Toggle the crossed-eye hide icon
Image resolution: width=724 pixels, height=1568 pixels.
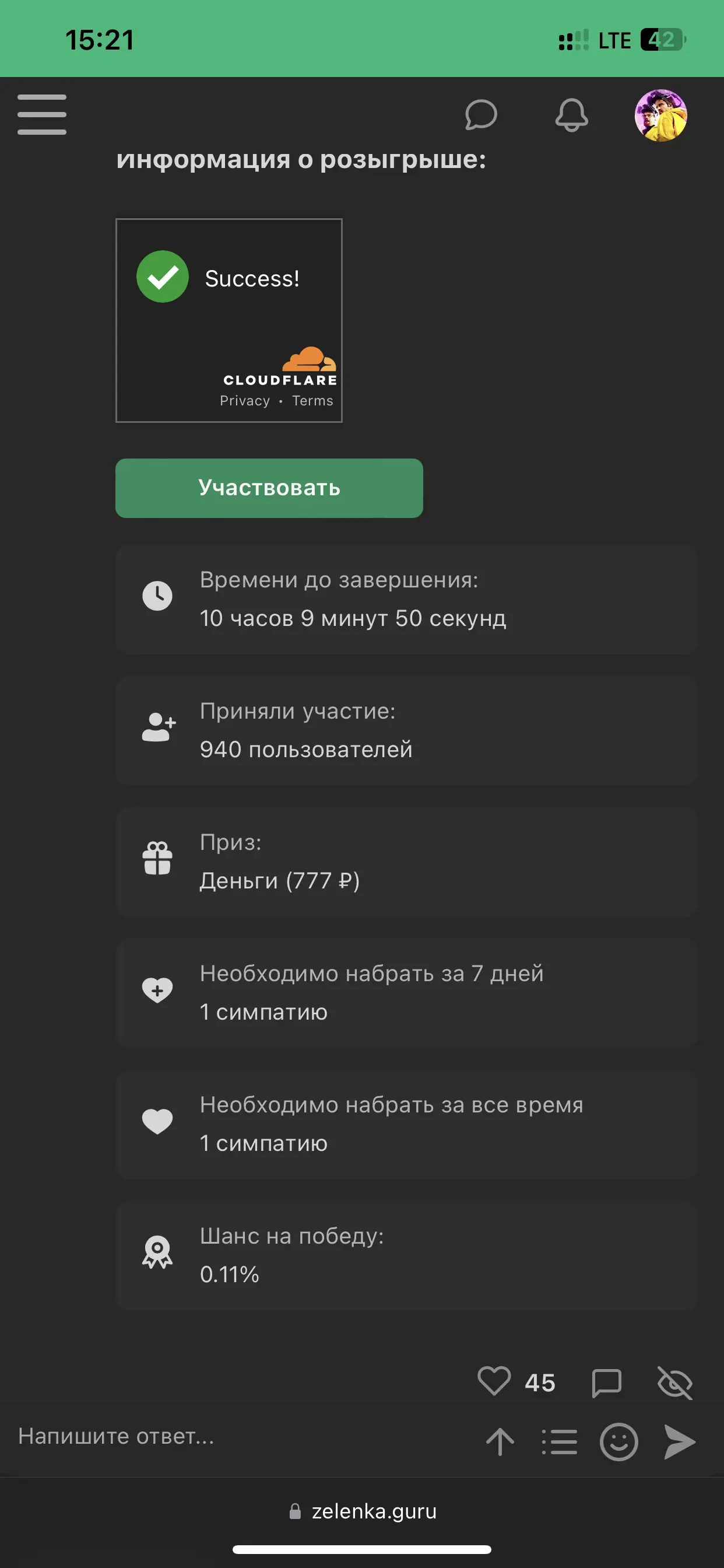(674, 1383)
